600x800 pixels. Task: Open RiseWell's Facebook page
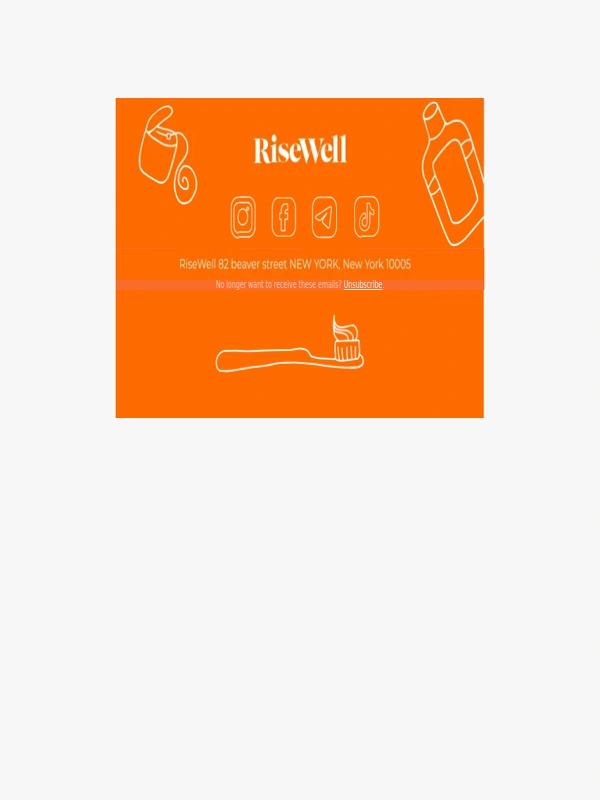[284, 217]
